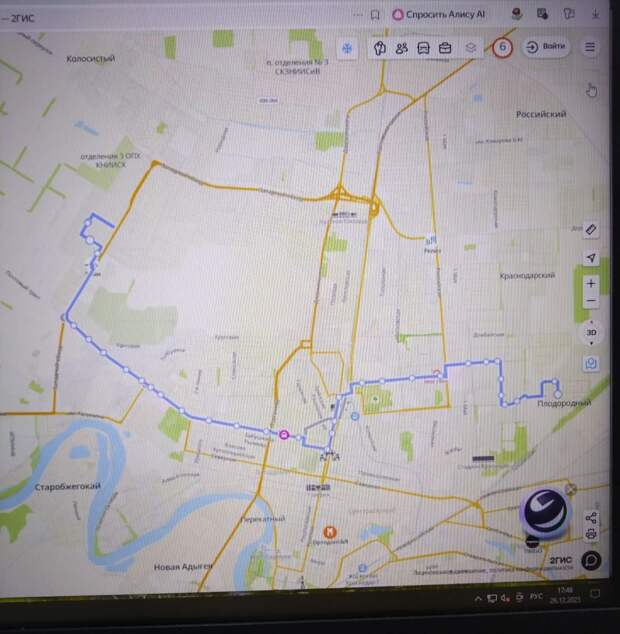Share the map via share icon
The height and width of the screenshot is (634, 620).
pyautogui.click(x=591, y=518)
